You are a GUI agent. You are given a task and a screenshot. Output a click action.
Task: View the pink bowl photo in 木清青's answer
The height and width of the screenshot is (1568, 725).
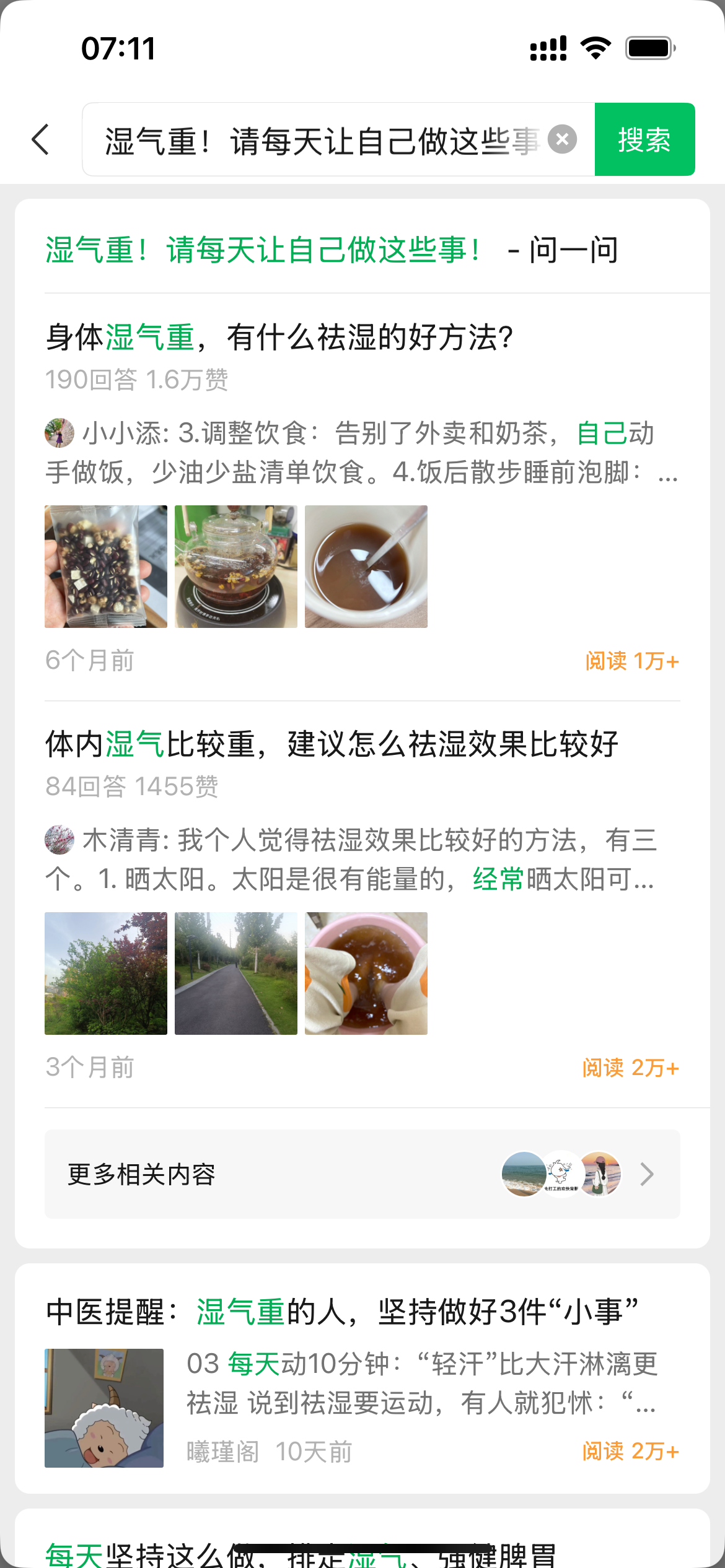click(366, 973)
